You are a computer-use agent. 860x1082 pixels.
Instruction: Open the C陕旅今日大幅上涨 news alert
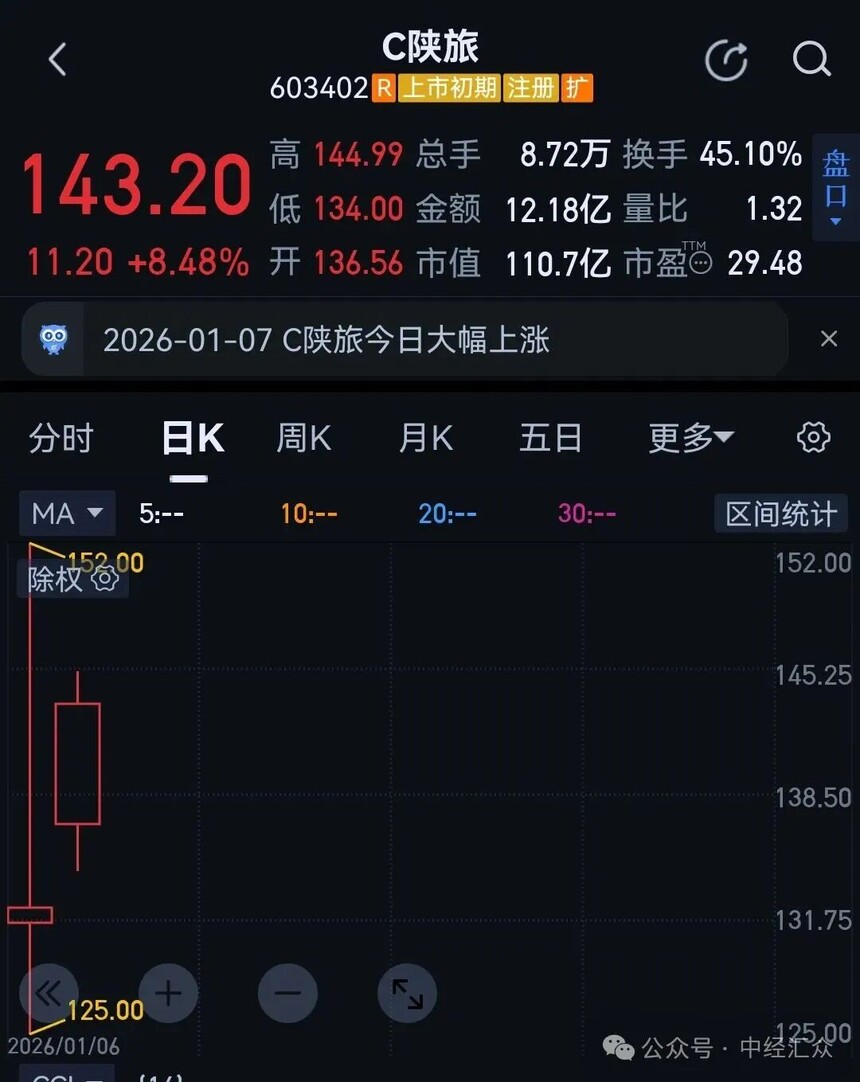[326, 340]
